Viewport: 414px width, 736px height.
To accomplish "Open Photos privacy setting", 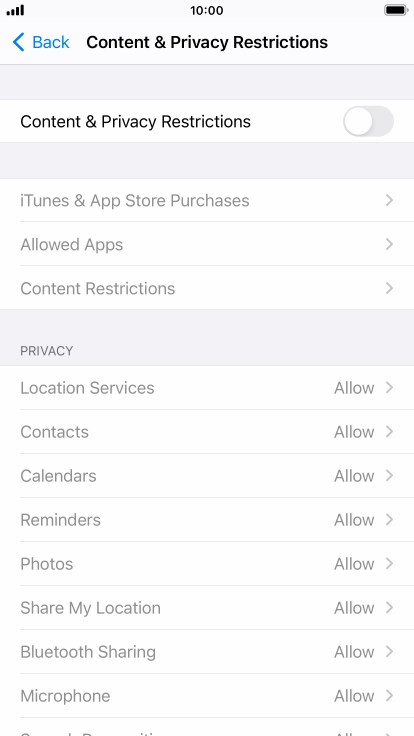I will [207, 564].
